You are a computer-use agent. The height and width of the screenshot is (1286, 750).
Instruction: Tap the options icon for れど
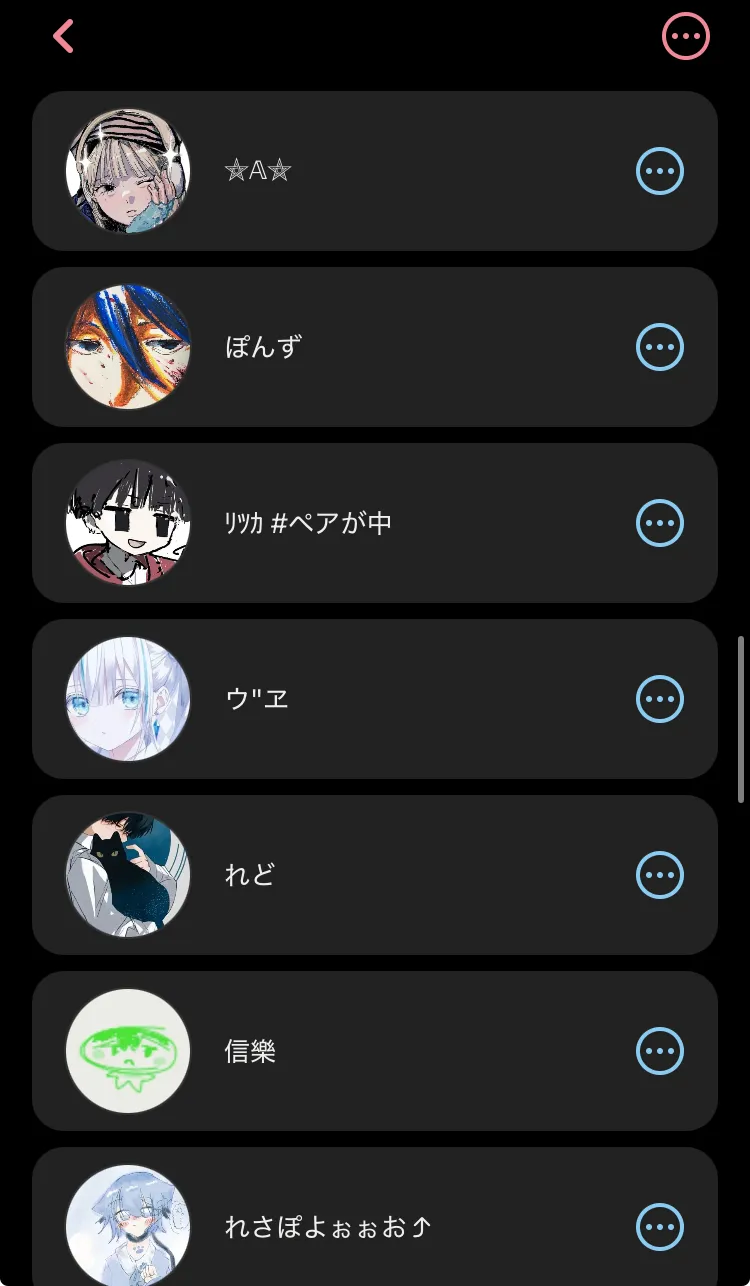[660, 875]
